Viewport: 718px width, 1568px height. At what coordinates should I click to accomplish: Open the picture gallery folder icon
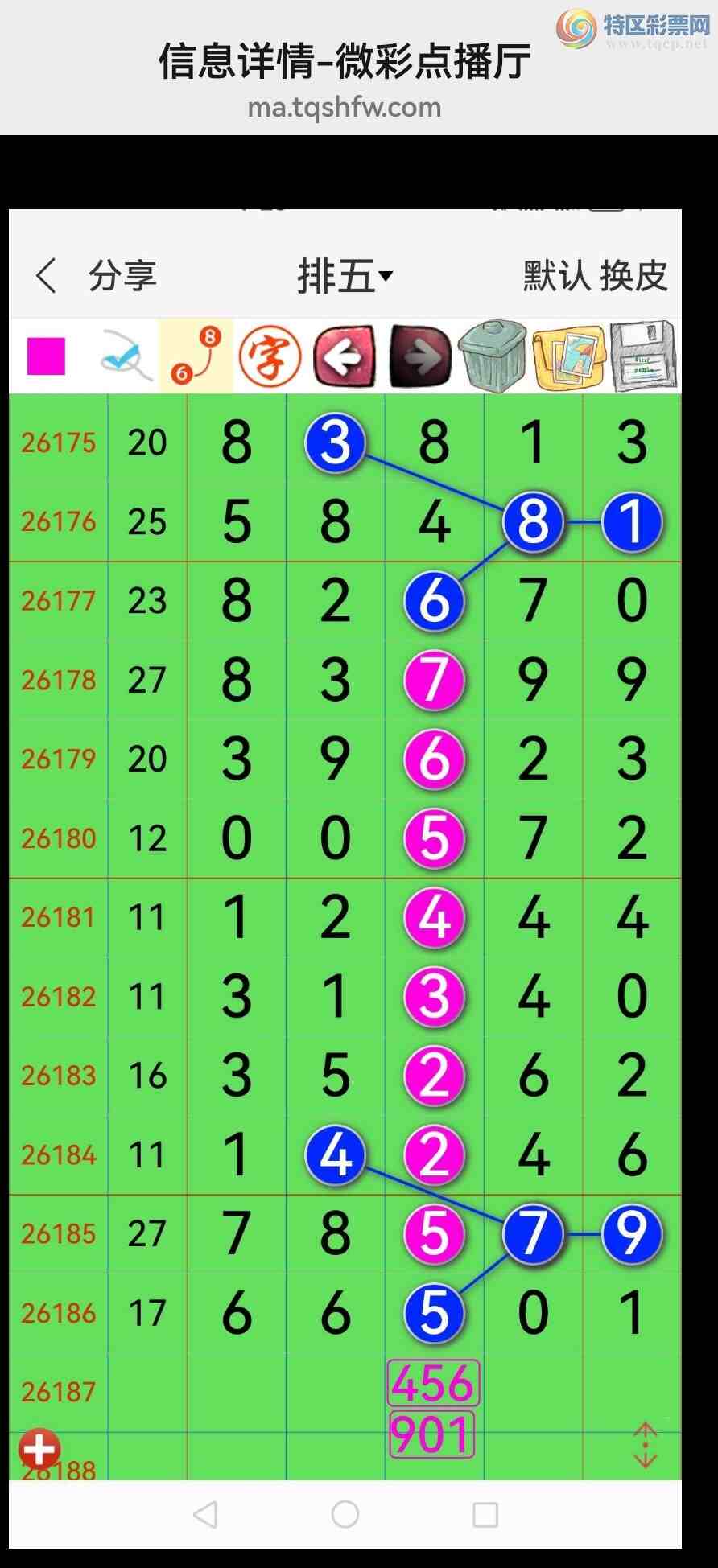(x=567, y=357)
